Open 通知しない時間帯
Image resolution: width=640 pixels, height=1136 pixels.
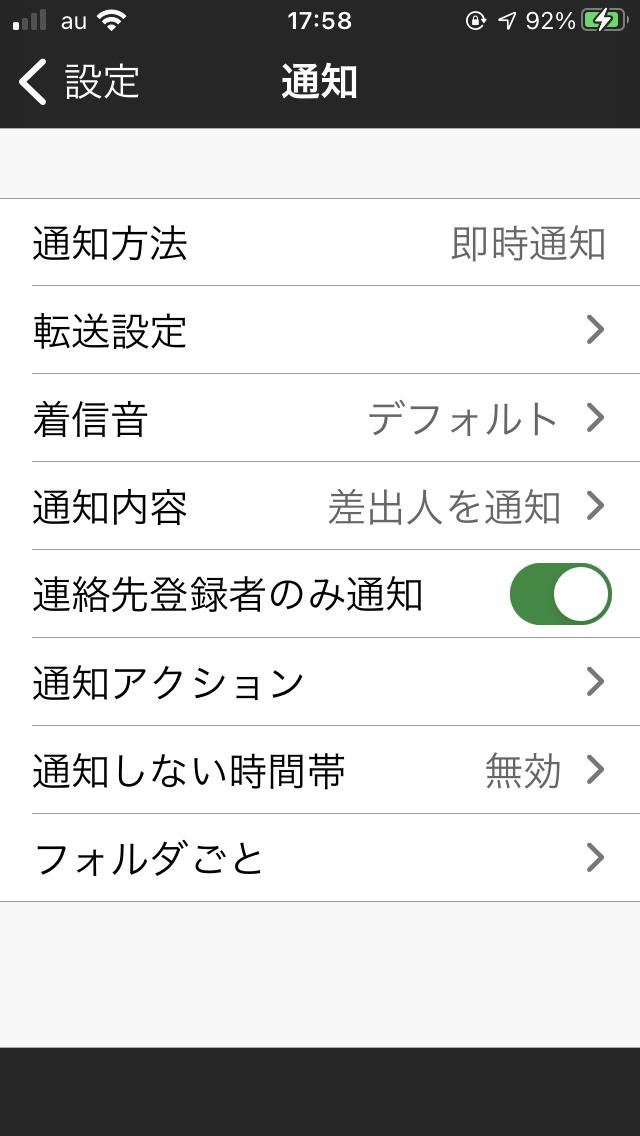click(x=320, y=770)
